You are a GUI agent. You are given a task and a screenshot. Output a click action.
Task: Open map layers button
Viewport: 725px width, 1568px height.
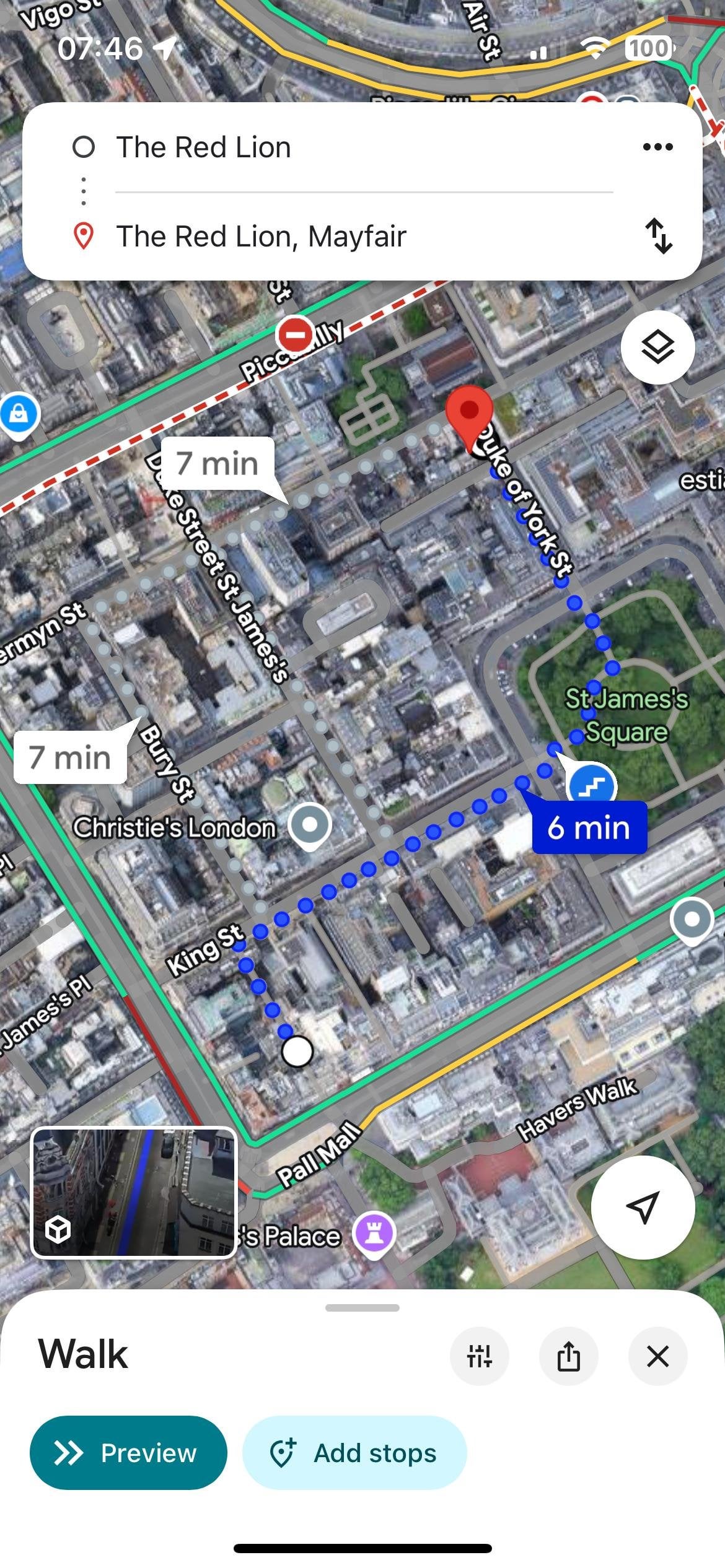click(x=657, y=347)
